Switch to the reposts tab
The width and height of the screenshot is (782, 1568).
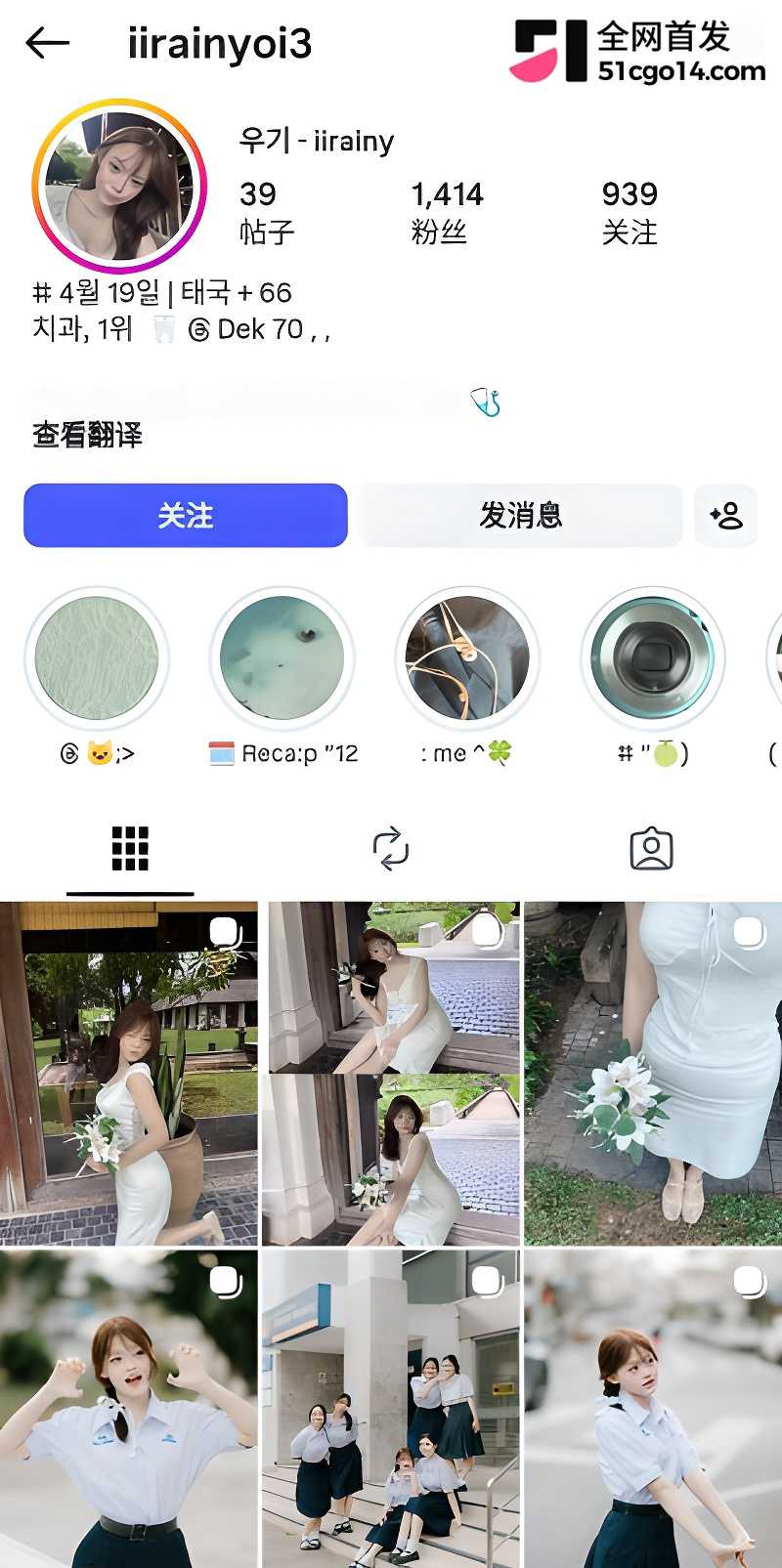tap(391, 848)
